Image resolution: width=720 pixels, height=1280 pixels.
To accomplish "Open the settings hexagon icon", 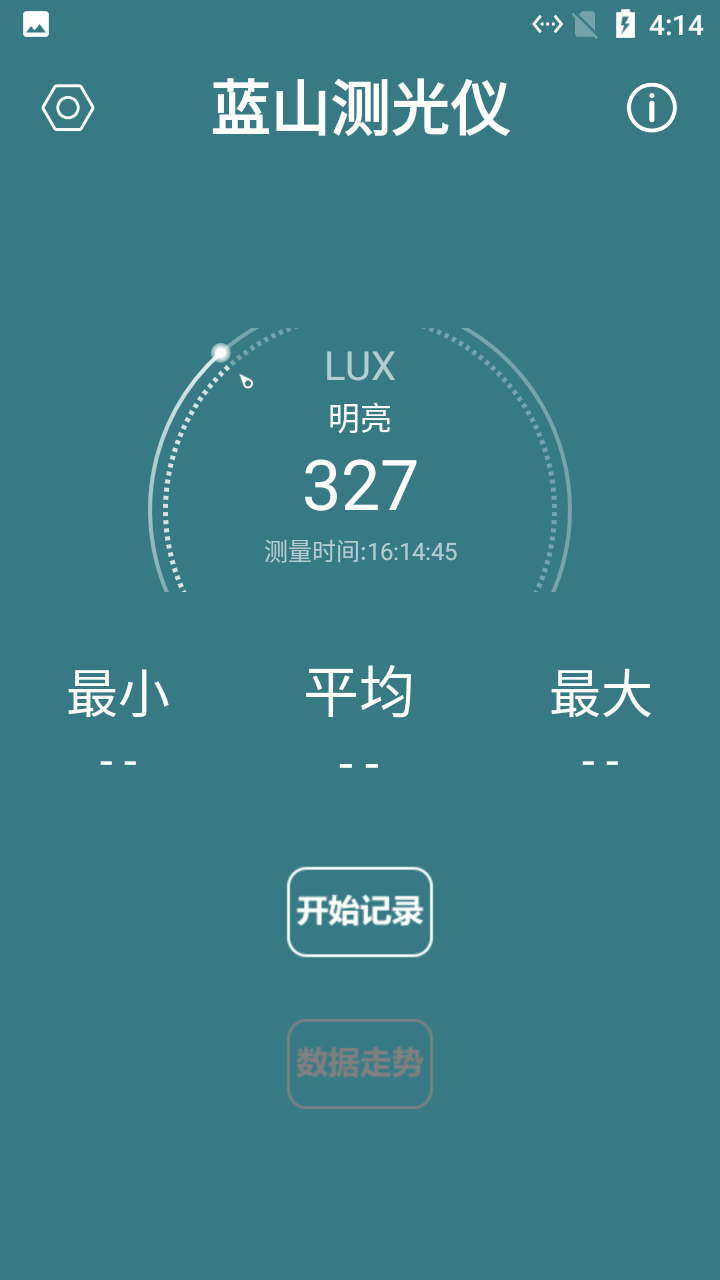I will [x=68, y=108].
